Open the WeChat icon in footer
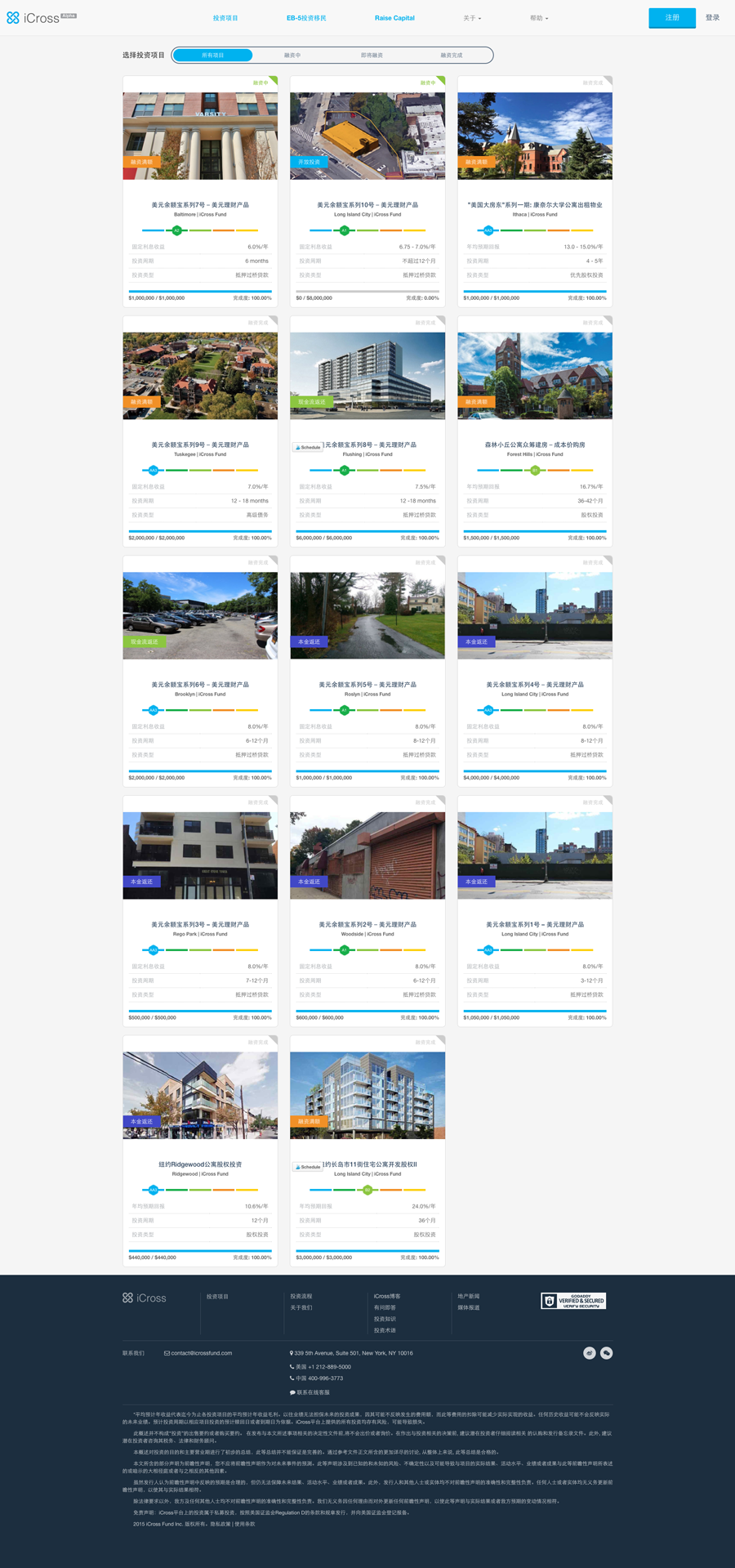Viewport: 735px width, 1568px height. pyautogui.click(x=607, y=1353)
